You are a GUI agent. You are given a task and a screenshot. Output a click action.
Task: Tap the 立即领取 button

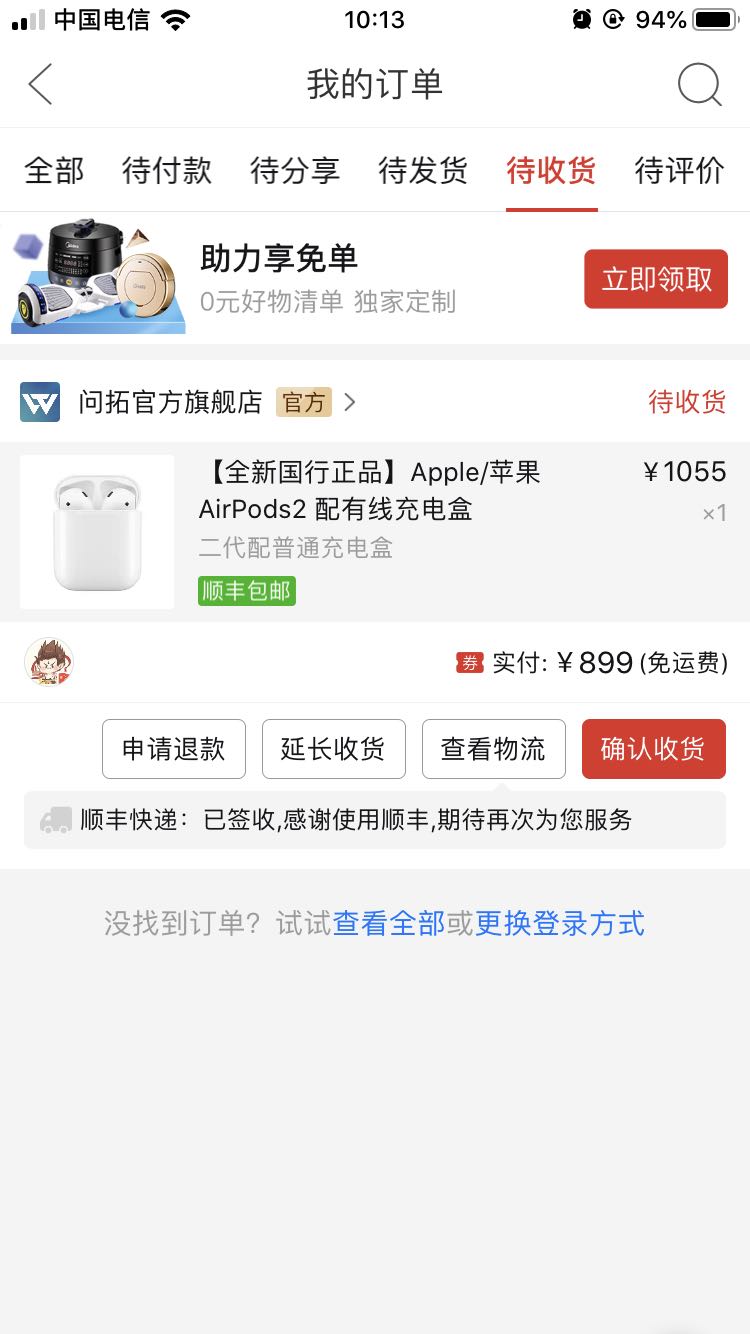click(x=656, y=279)
